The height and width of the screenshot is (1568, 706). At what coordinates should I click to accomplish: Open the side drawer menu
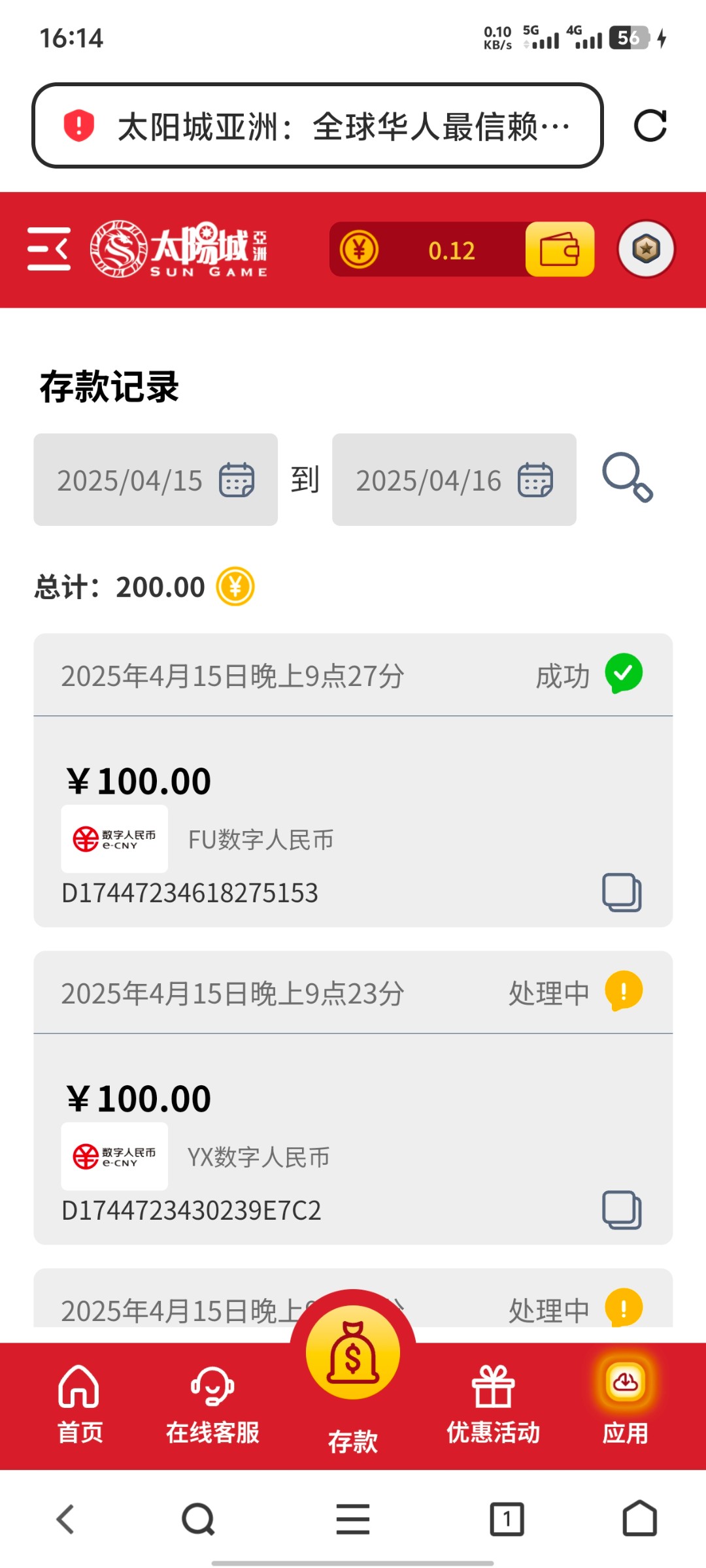49,249
